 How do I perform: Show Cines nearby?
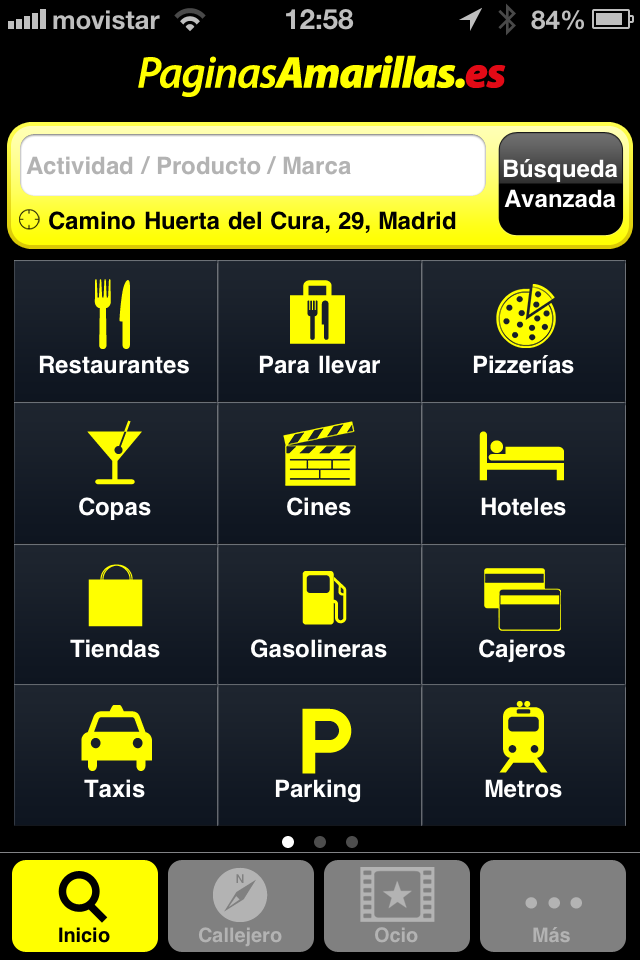coord(319,473)
